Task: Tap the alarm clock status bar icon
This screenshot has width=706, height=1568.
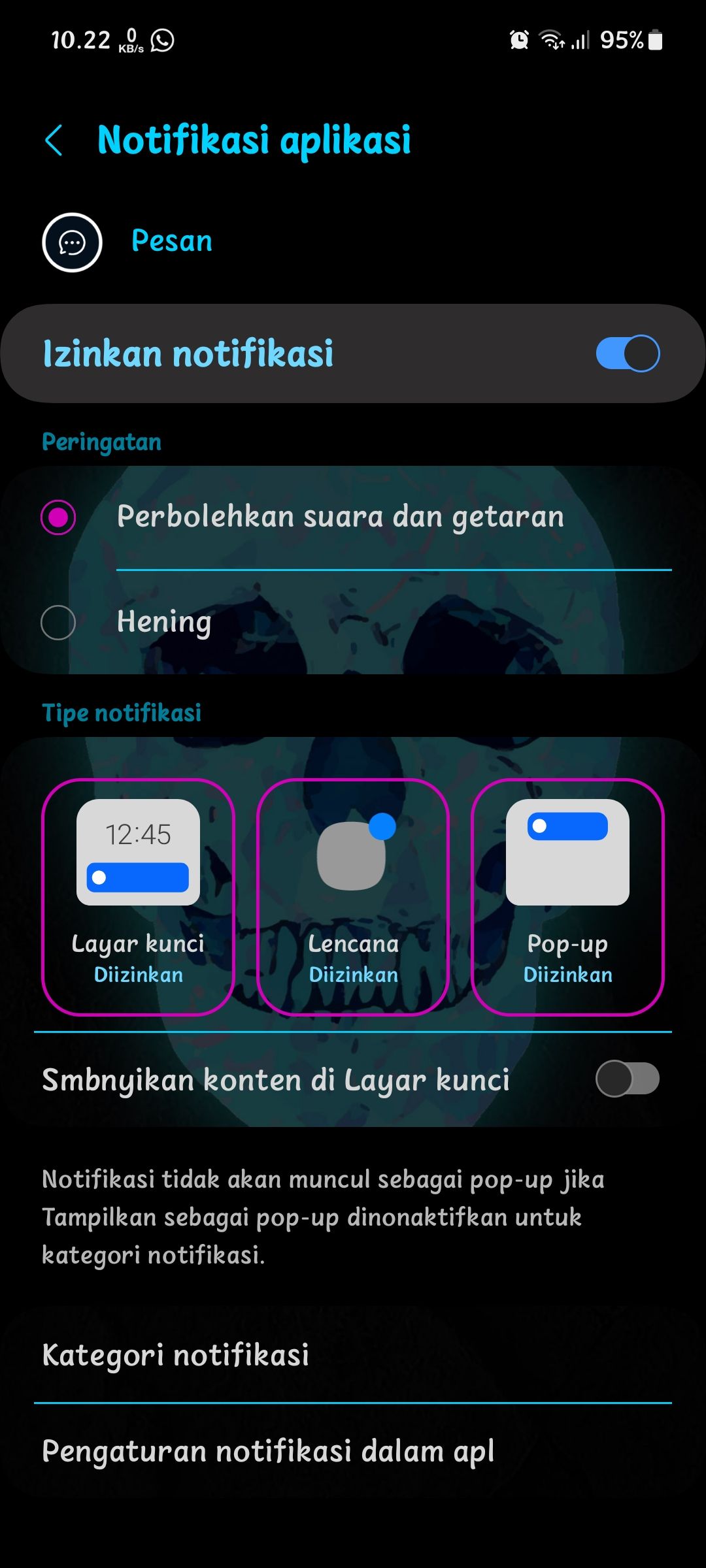Action: click(518, 41)
